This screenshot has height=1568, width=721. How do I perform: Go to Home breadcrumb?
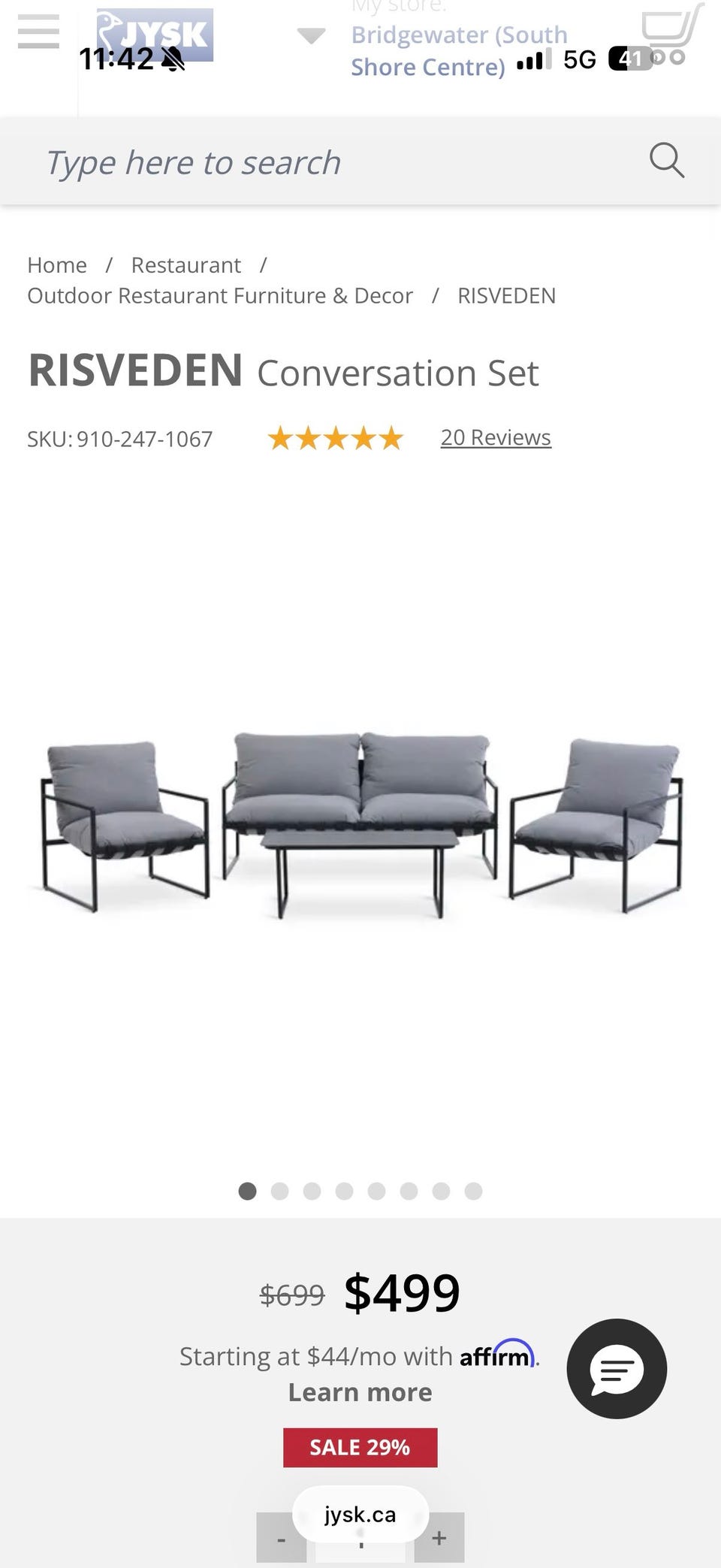pyautogui.click(x=57, y=265)
